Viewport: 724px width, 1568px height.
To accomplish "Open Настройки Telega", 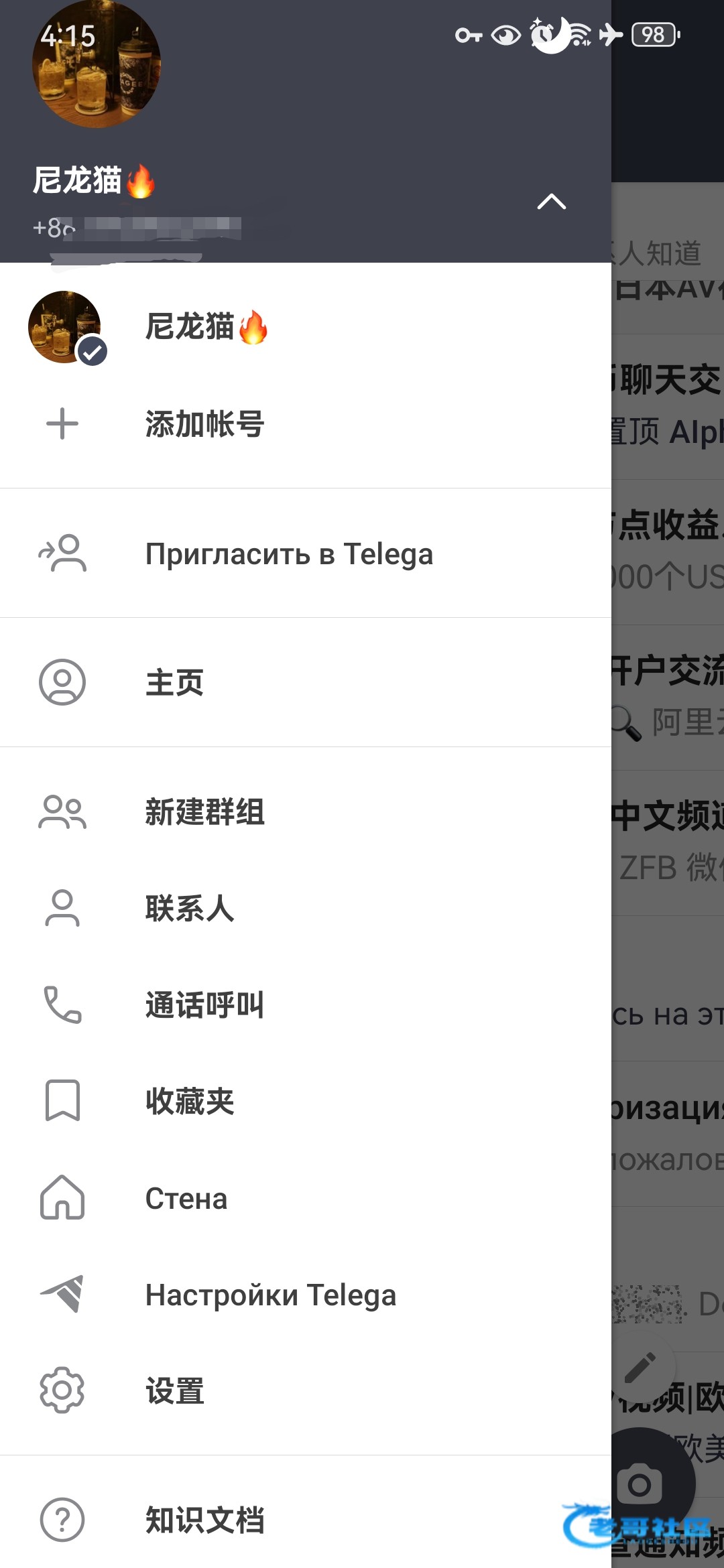I will coord(271,1295).
